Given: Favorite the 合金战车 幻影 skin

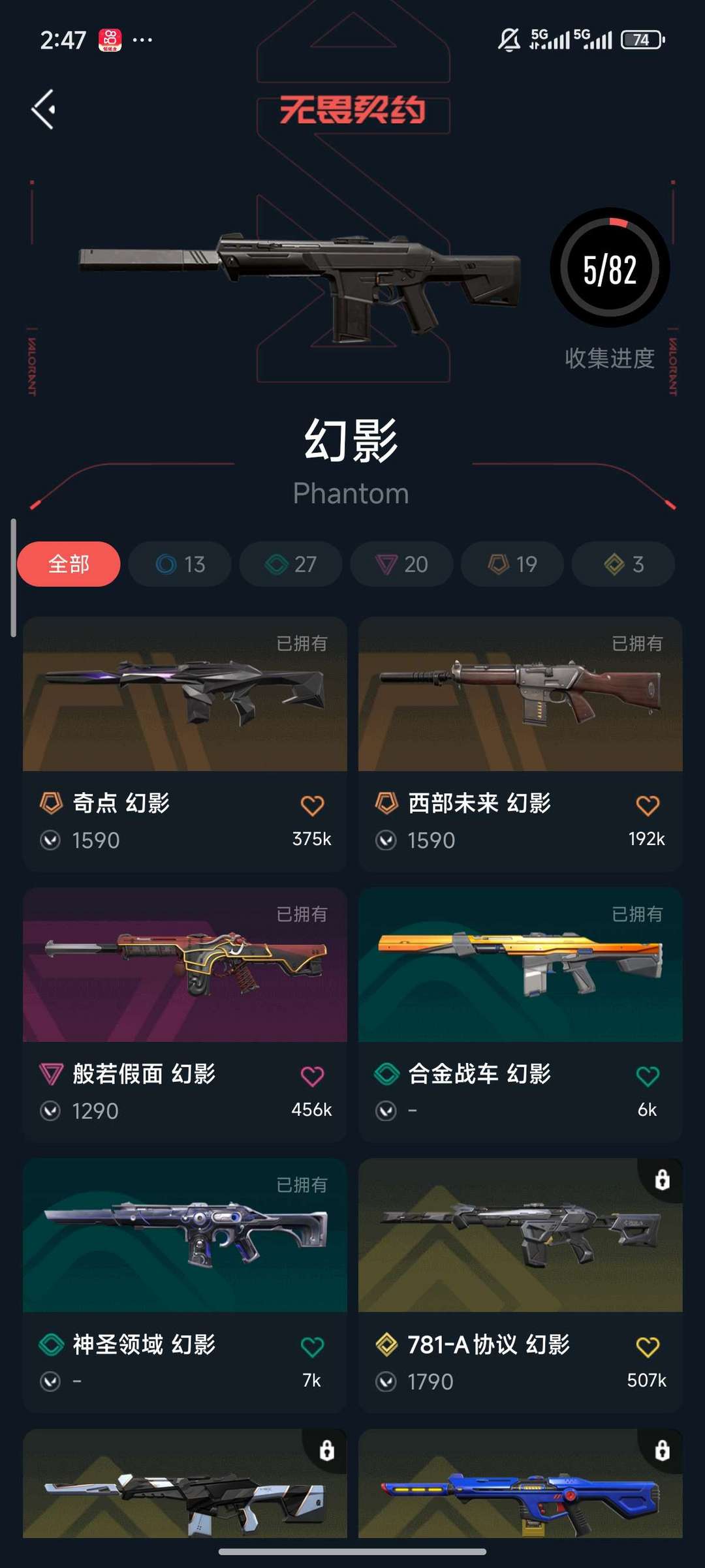Looking at the screenshot, I should point(647,1075).
